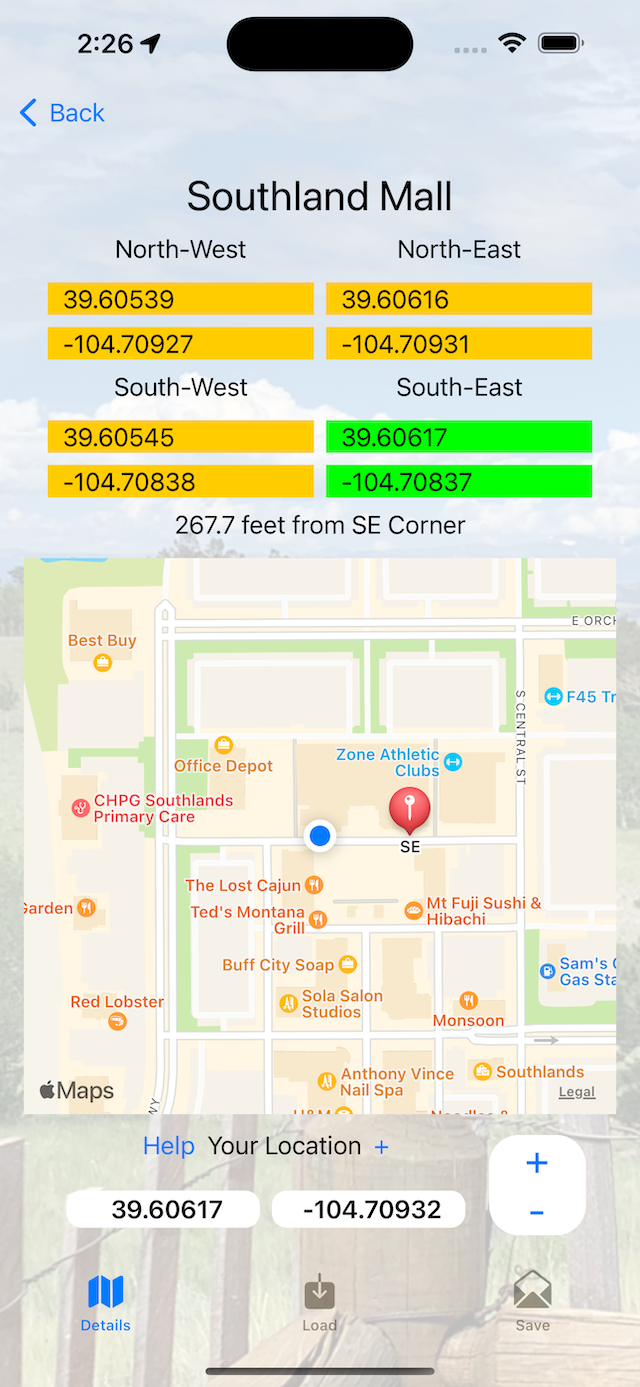
Task: Switch to the Save tab
Action: (x=532, y=1303)
